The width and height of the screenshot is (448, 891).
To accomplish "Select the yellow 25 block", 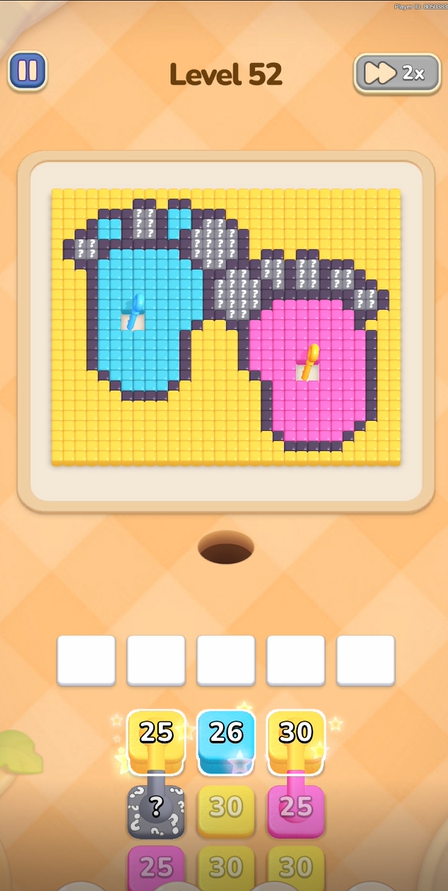I will click(x=156, y=741).
